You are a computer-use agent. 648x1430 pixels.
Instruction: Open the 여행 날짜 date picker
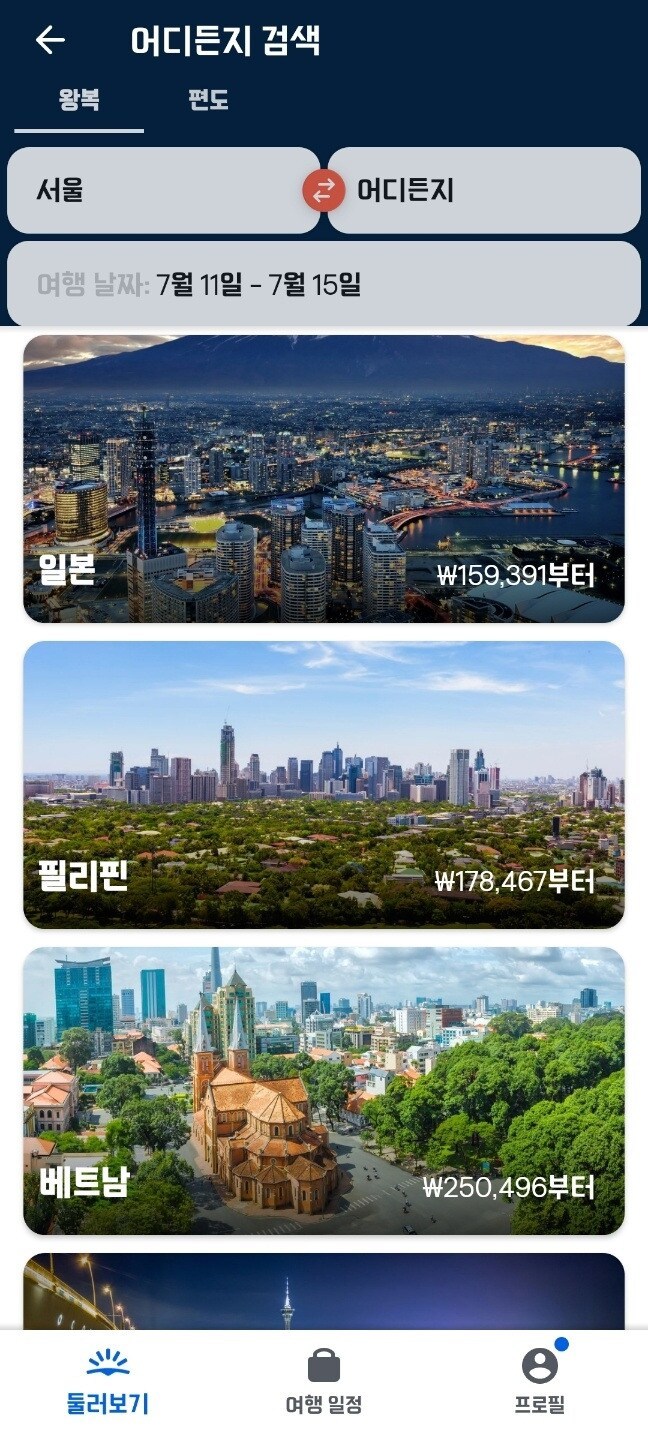point(324,284)
